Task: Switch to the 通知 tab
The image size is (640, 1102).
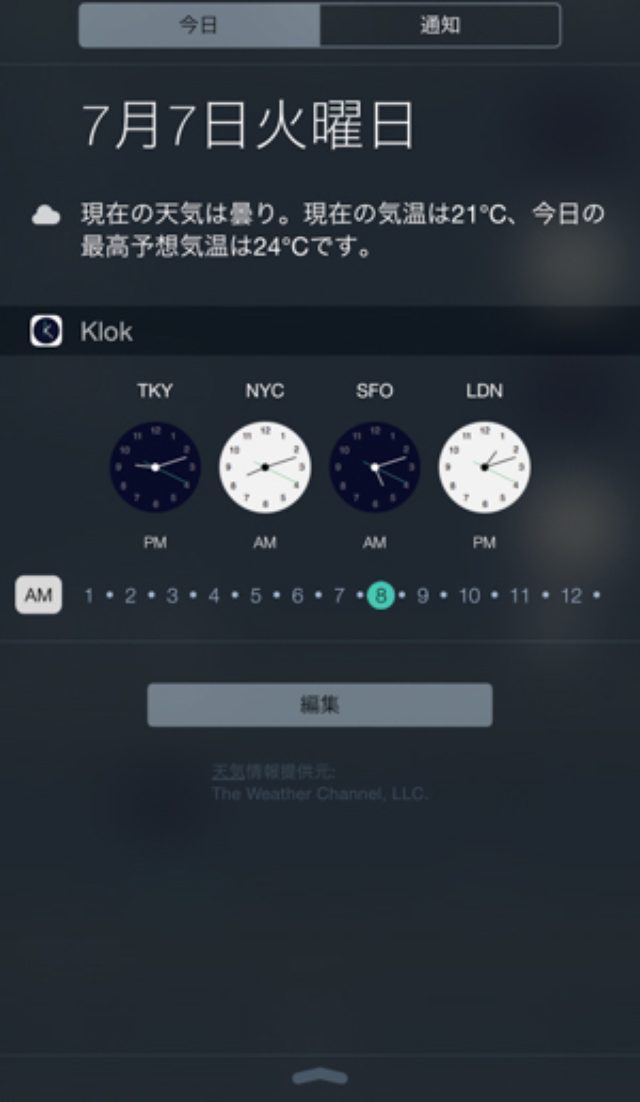Action: click(x=439, y=25)
